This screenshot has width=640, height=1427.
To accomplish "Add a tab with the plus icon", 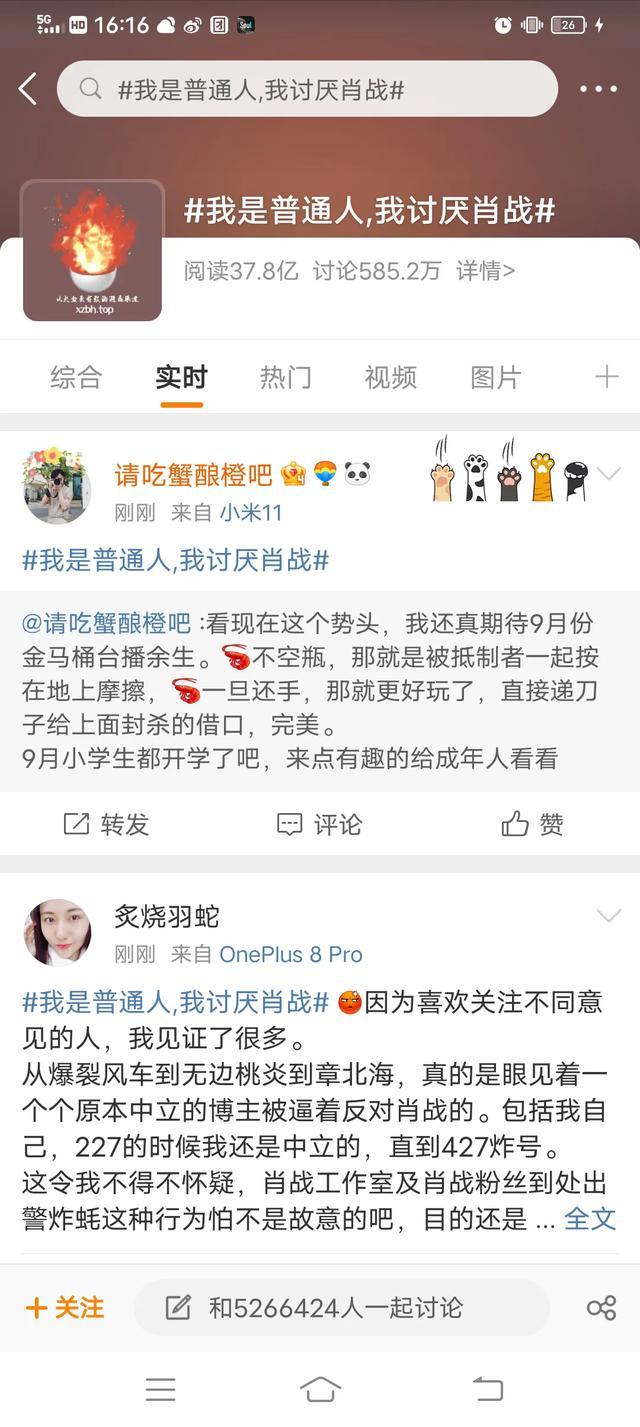I will [606, 377].
